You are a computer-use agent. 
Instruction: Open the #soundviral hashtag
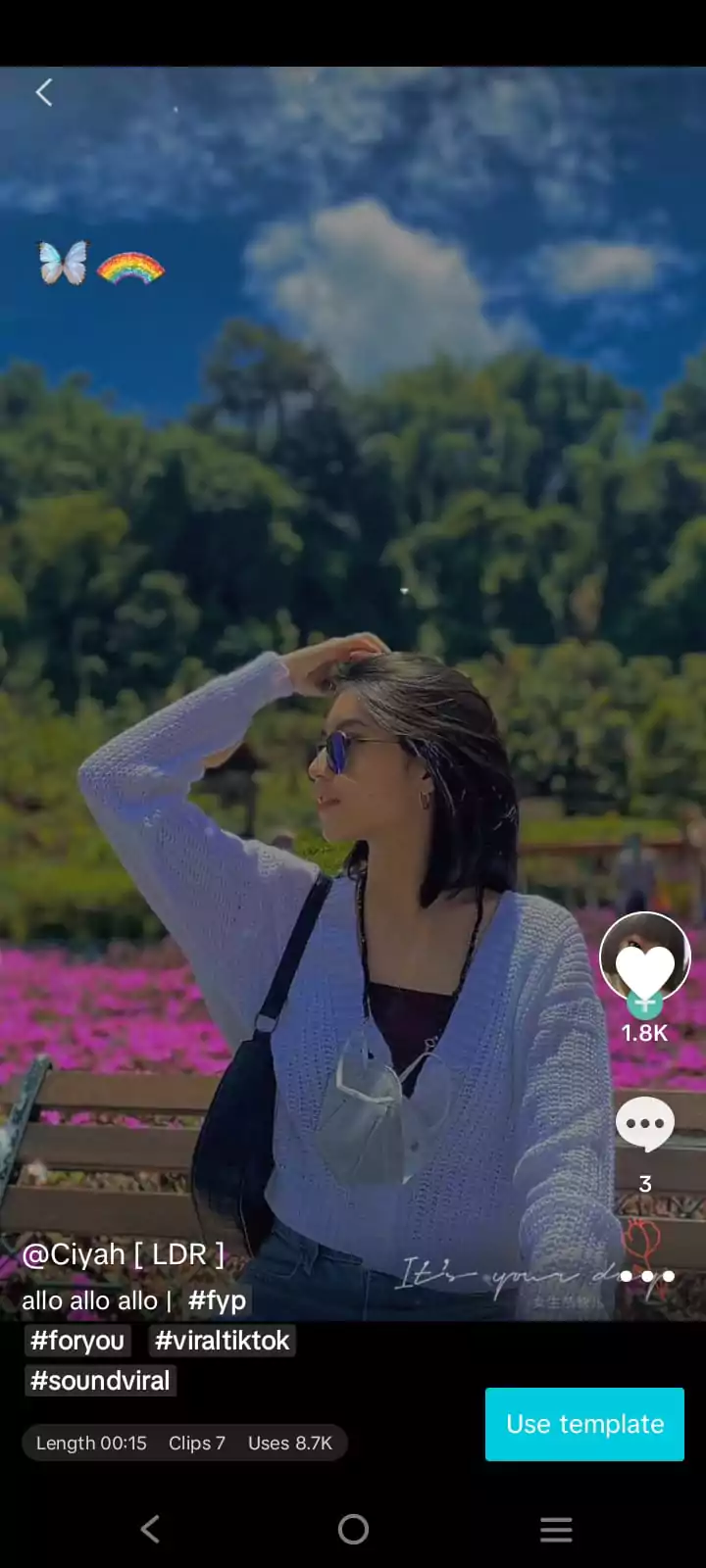(100, 1381)
